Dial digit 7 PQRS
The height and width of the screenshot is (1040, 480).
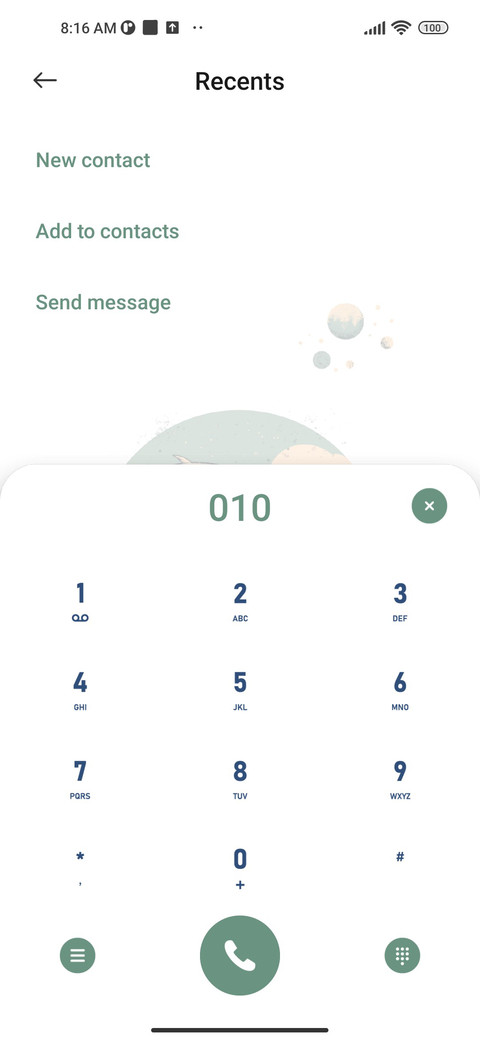coord(80,779)
